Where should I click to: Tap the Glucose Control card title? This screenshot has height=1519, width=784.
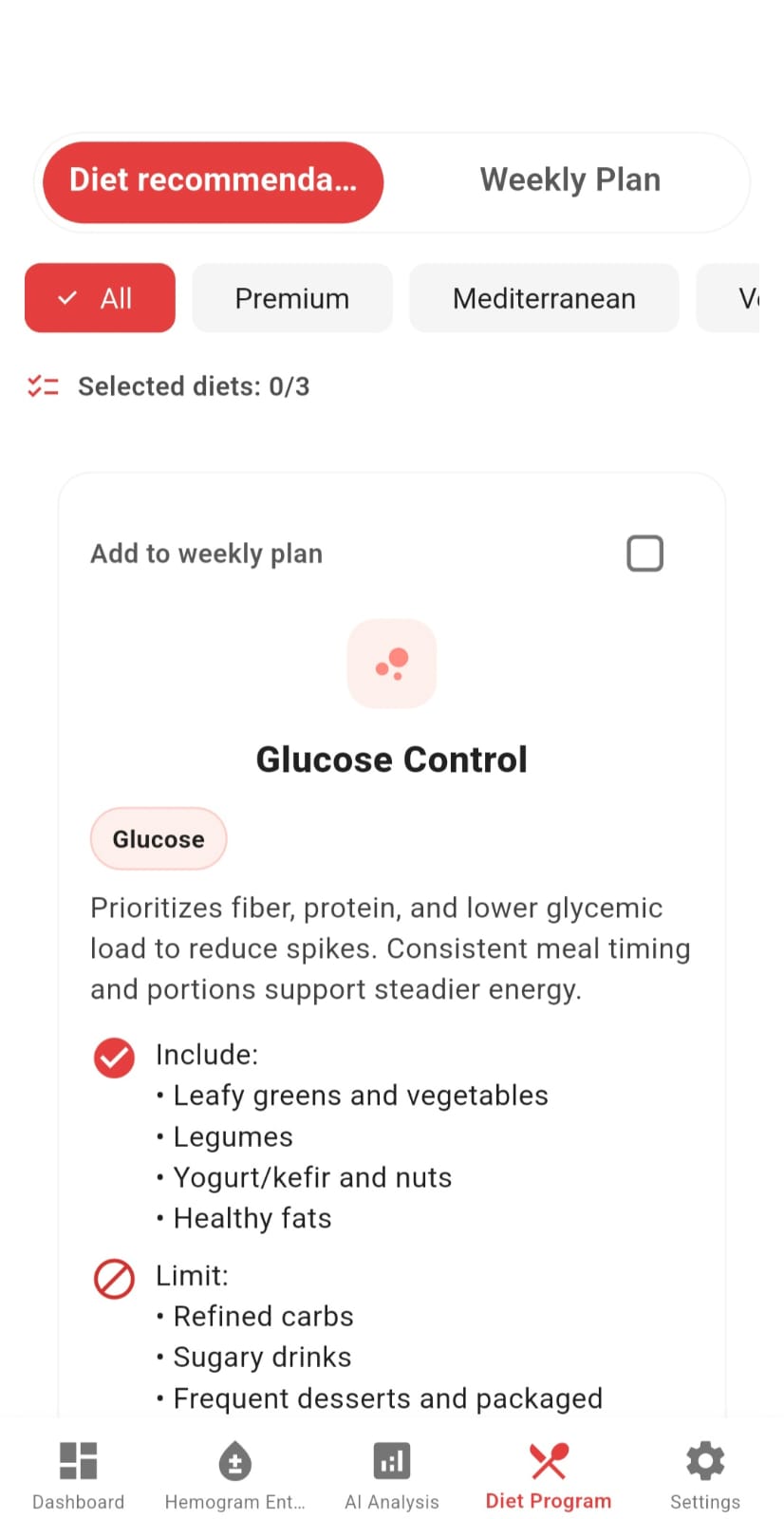pyautogui.click(x=391, y=759)
